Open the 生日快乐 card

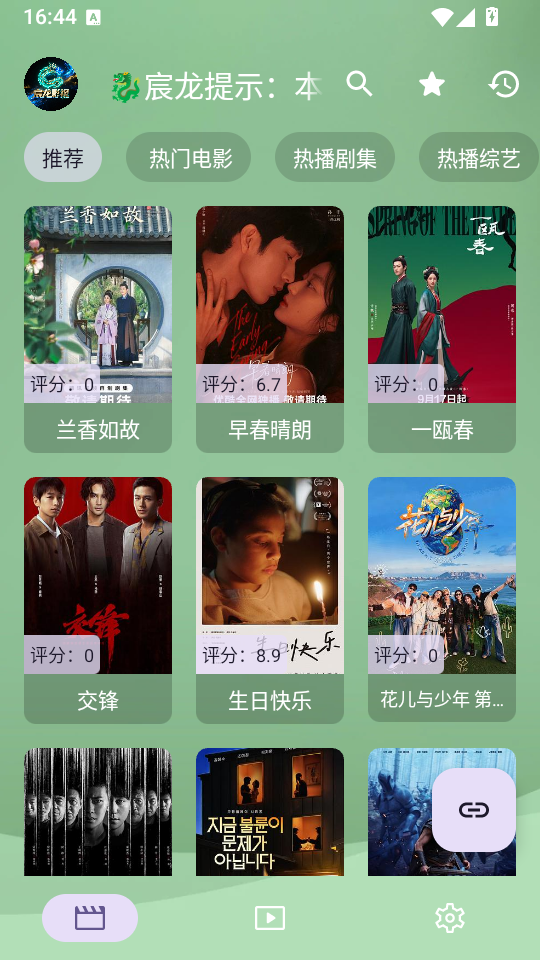270,600
